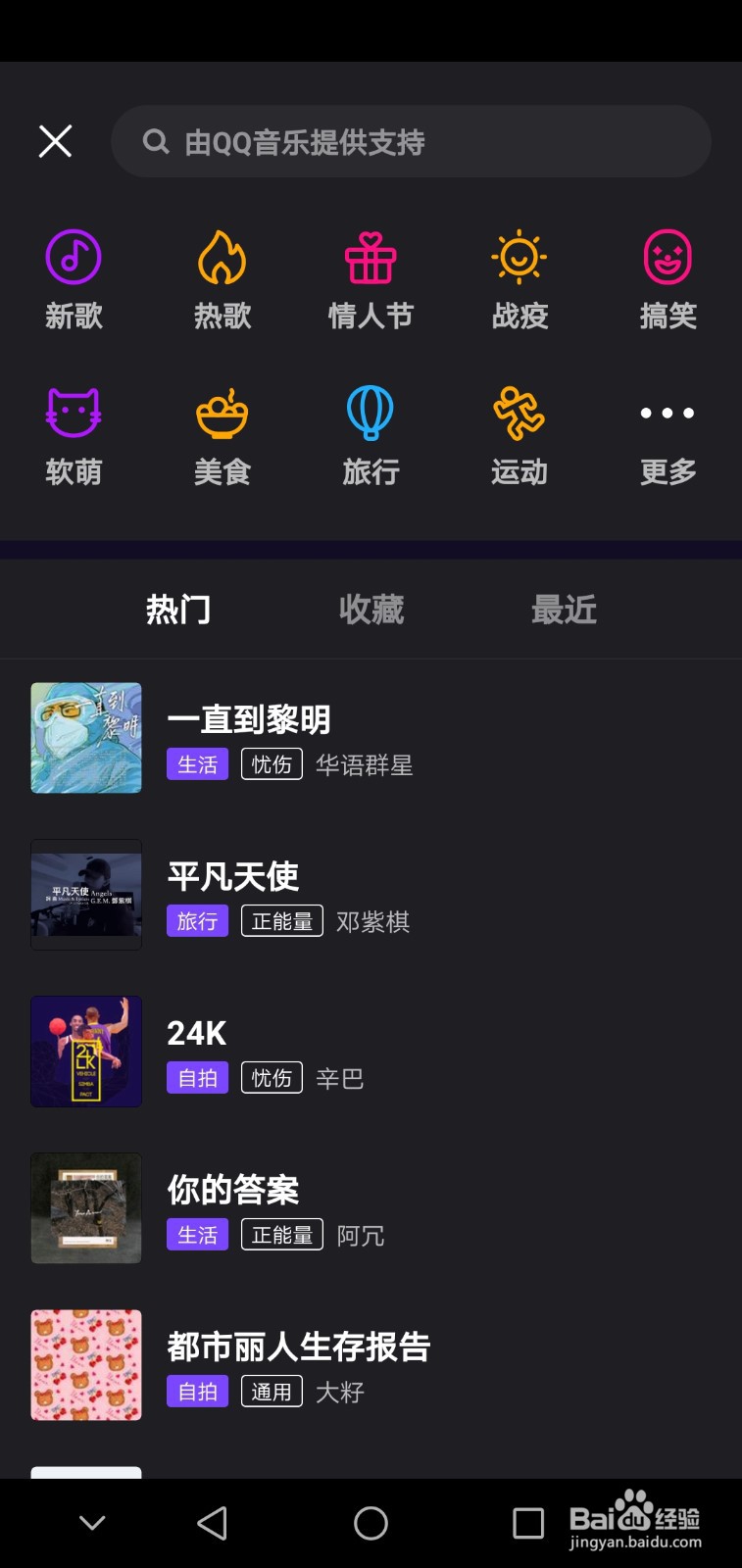
Task: Select the 热歌 flame icon
Action: (222, 257)
